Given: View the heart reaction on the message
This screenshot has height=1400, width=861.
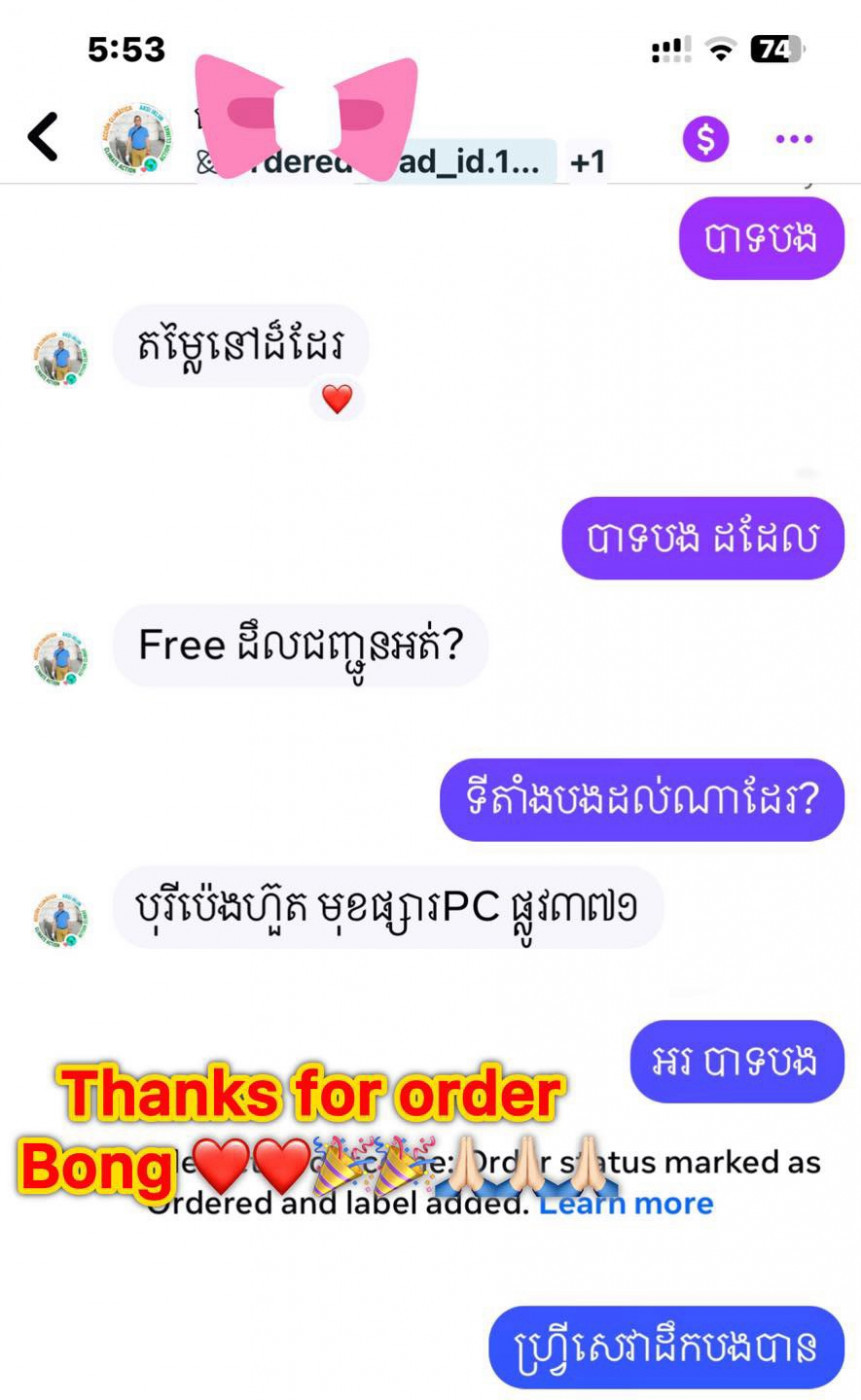Looking at the screenshot, I should point(337,400).
